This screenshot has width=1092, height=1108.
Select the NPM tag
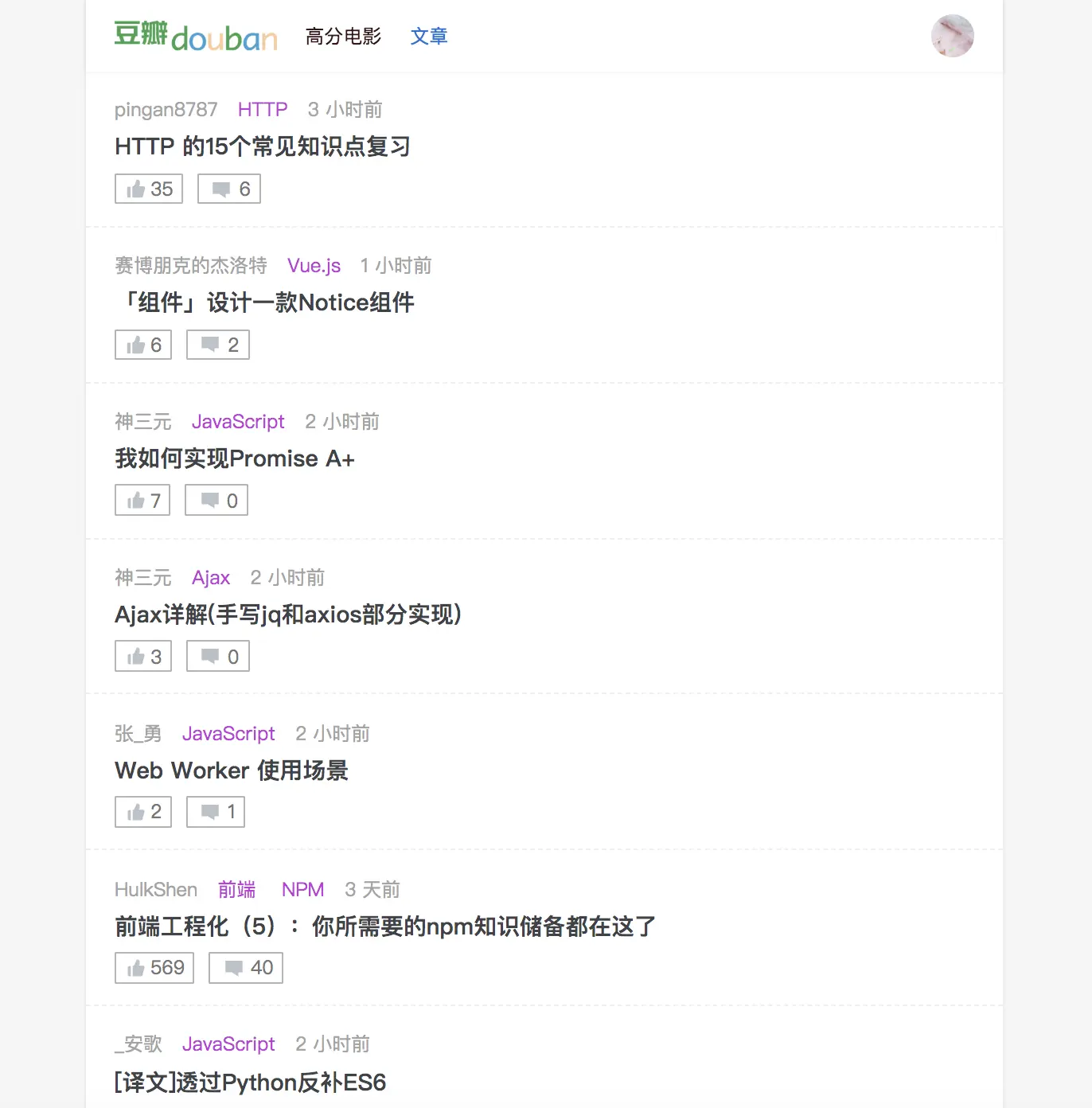pos(302,890)
